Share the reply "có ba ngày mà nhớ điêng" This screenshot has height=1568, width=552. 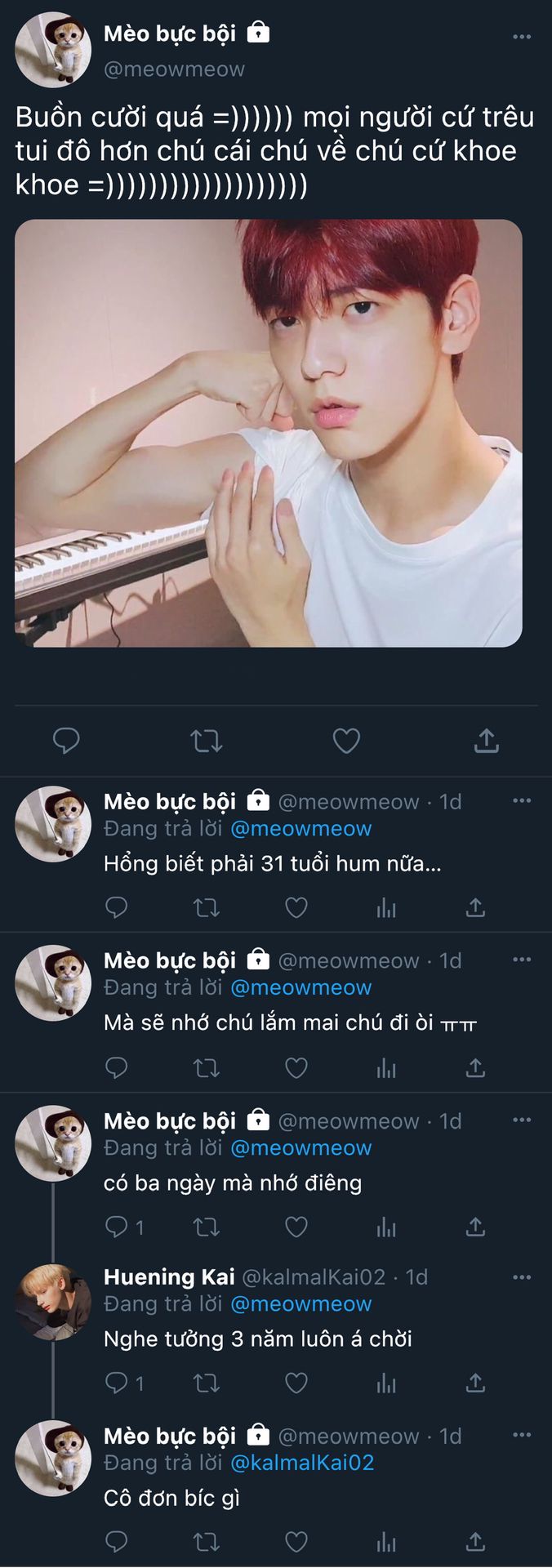tap(475, 1227)
